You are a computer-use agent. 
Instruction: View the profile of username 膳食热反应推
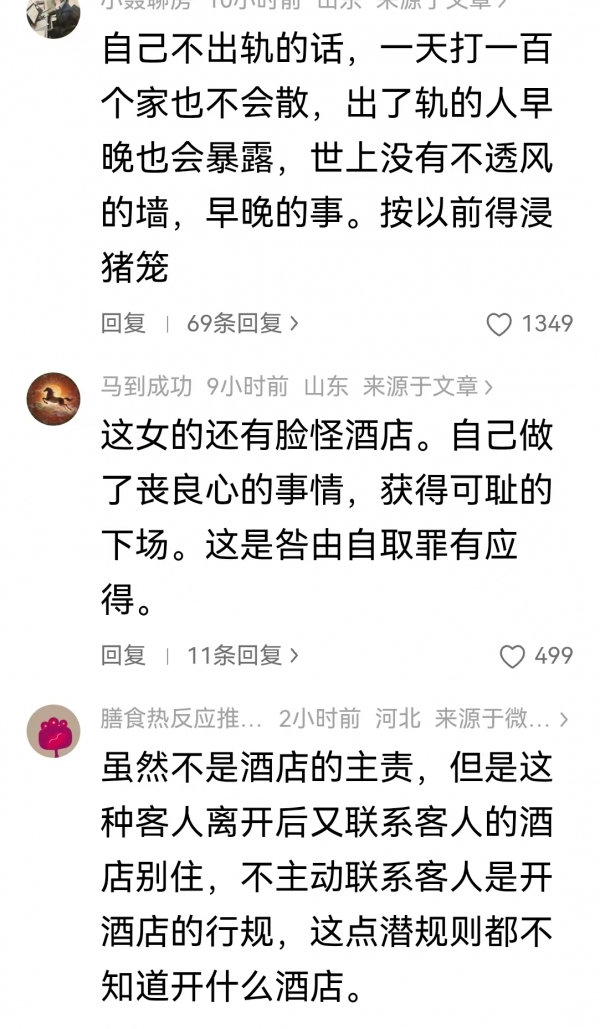(x=181, y=718)
